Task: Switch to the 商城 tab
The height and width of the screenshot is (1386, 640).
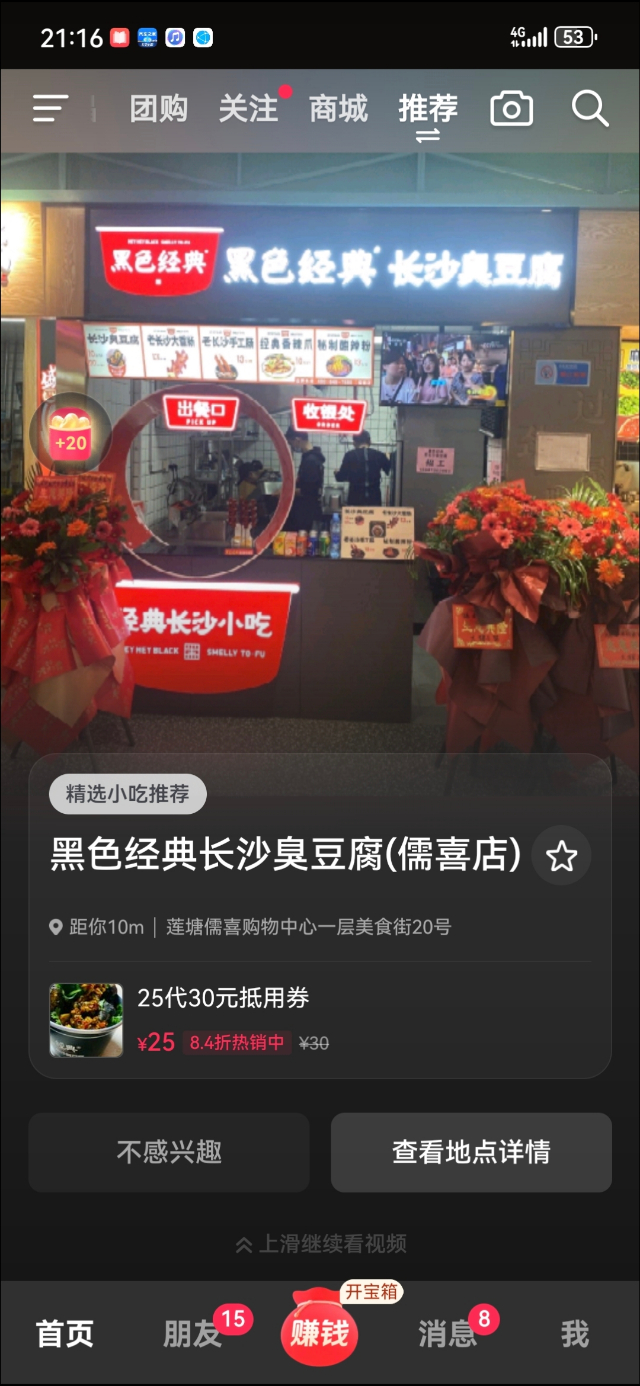Action: coord(338,108)
